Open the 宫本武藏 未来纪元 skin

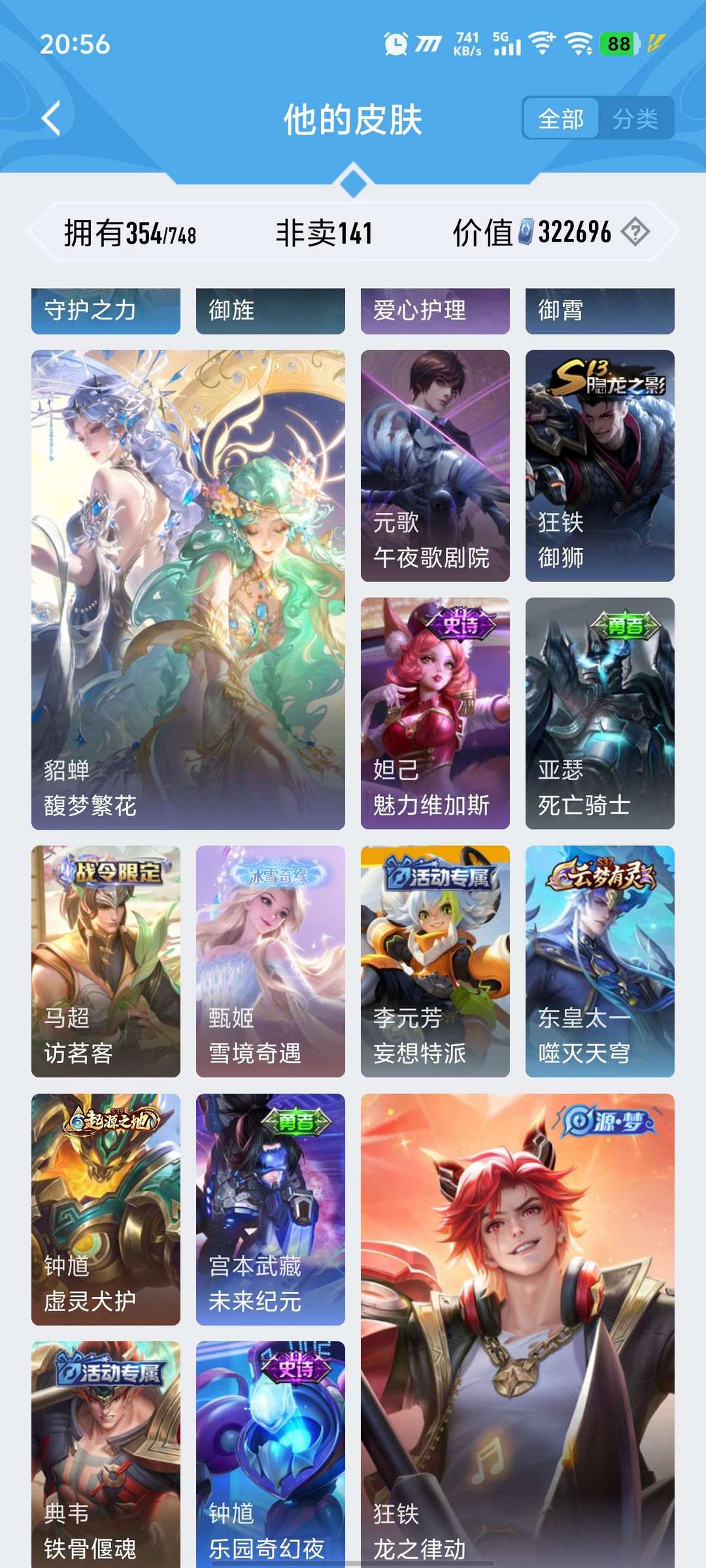pos(270,1209)
